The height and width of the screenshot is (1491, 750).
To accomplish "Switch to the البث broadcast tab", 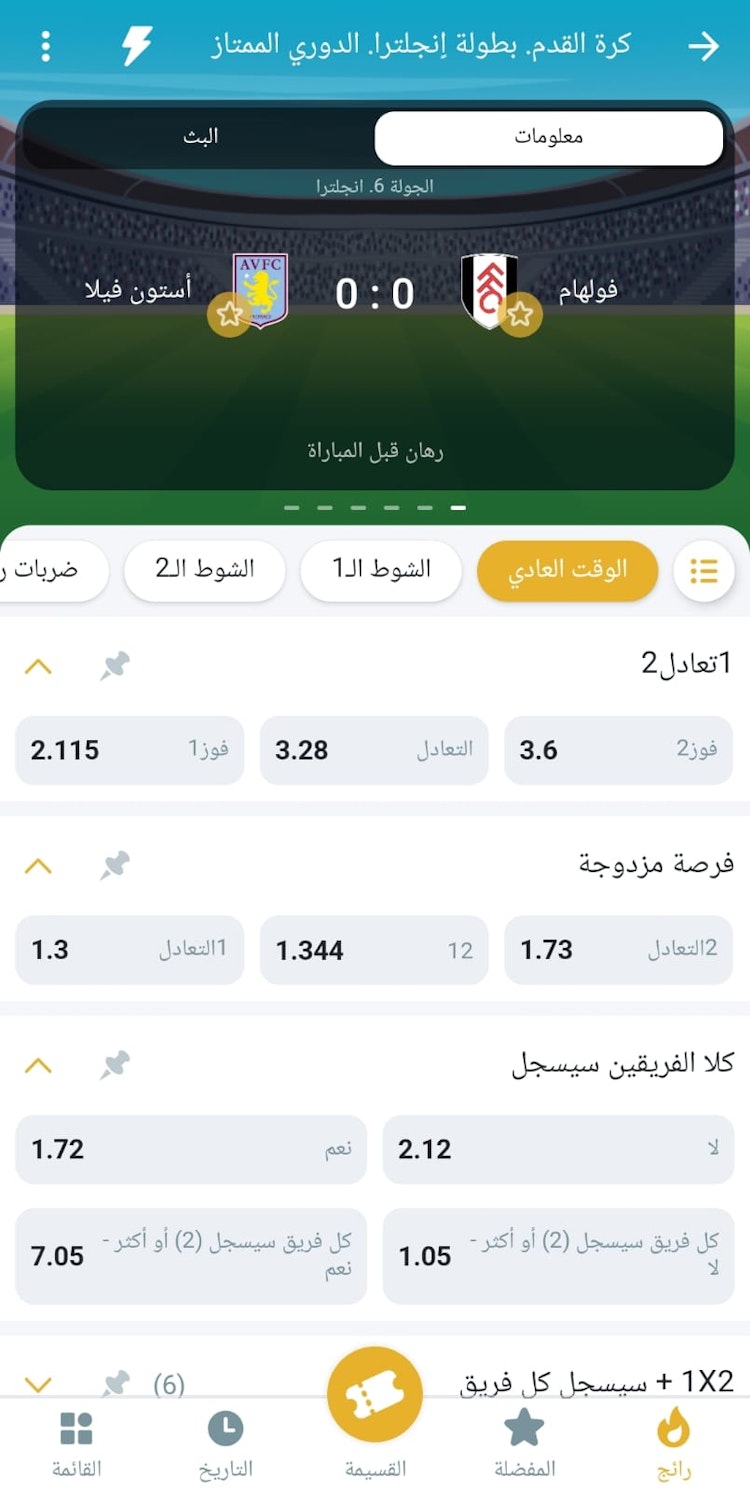I will click(x=200, y=137).
